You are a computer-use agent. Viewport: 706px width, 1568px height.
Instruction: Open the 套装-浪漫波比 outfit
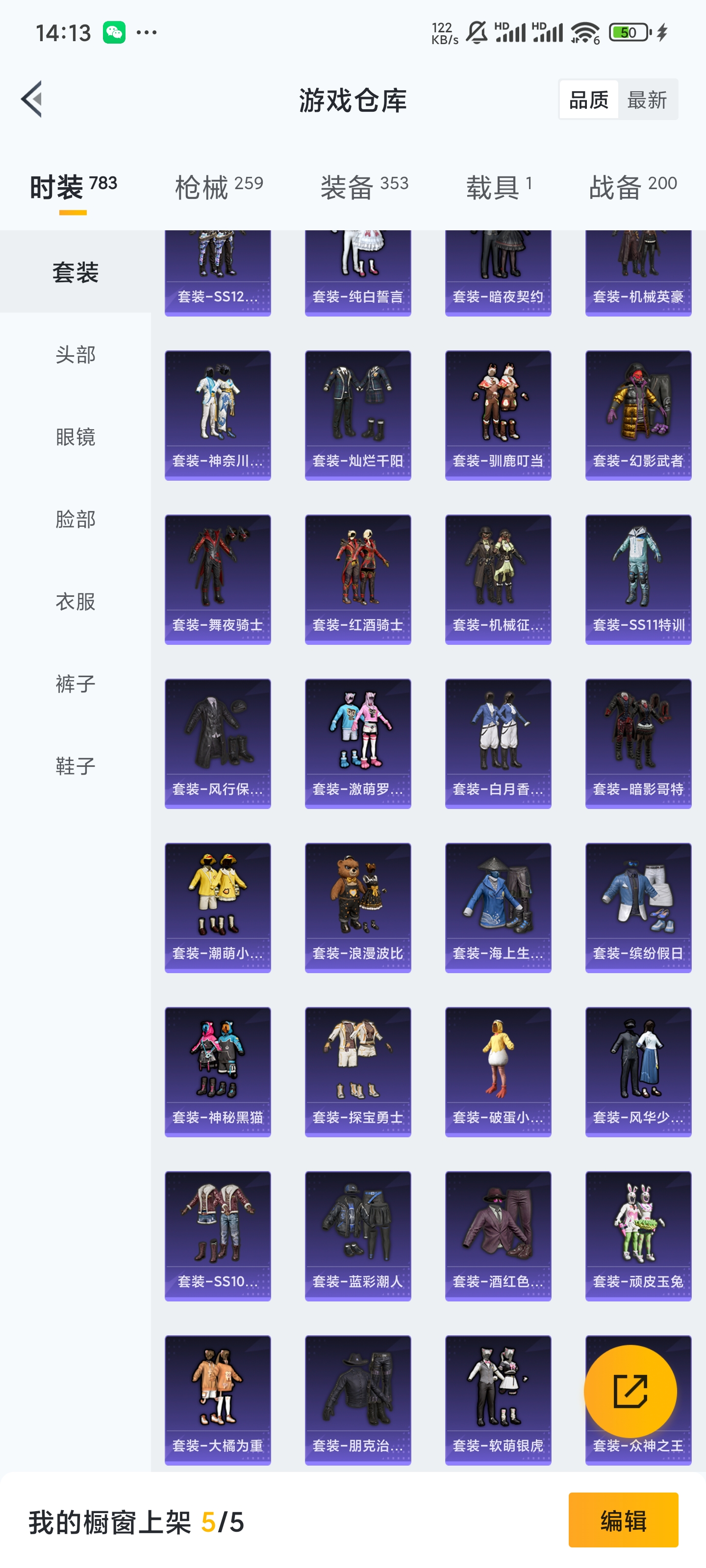click(357, 907)
